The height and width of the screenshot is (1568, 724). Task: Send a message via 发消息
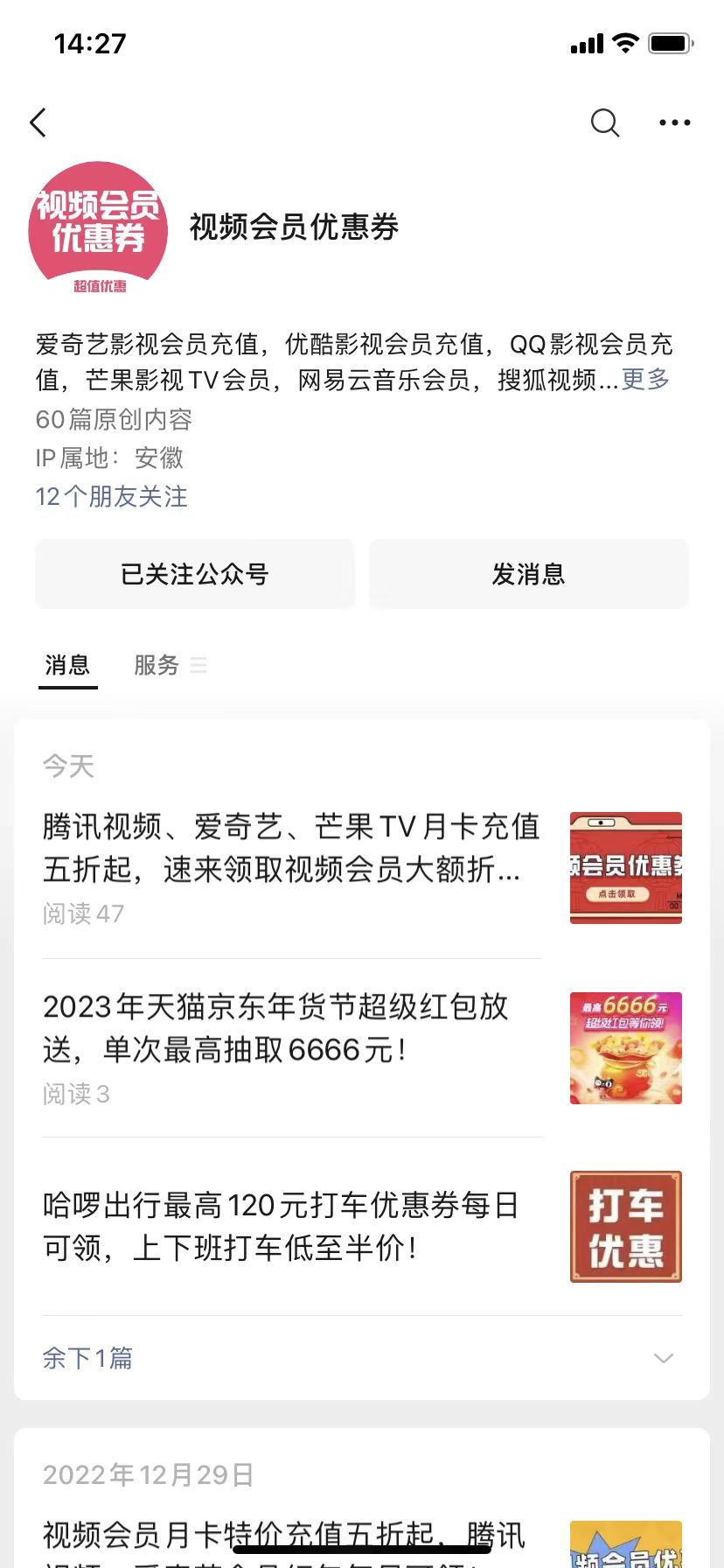tap(528, 574)
